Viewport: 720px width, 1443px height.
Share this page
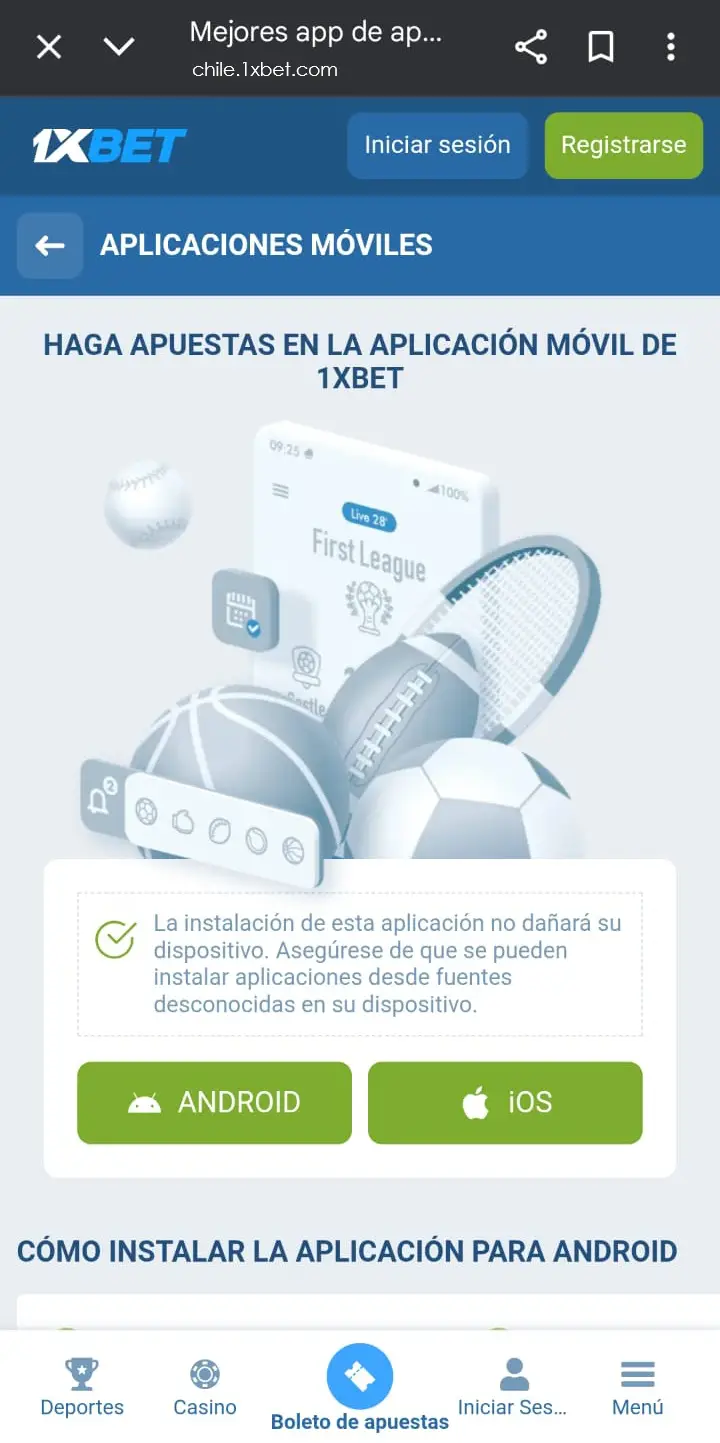[531, 47]
